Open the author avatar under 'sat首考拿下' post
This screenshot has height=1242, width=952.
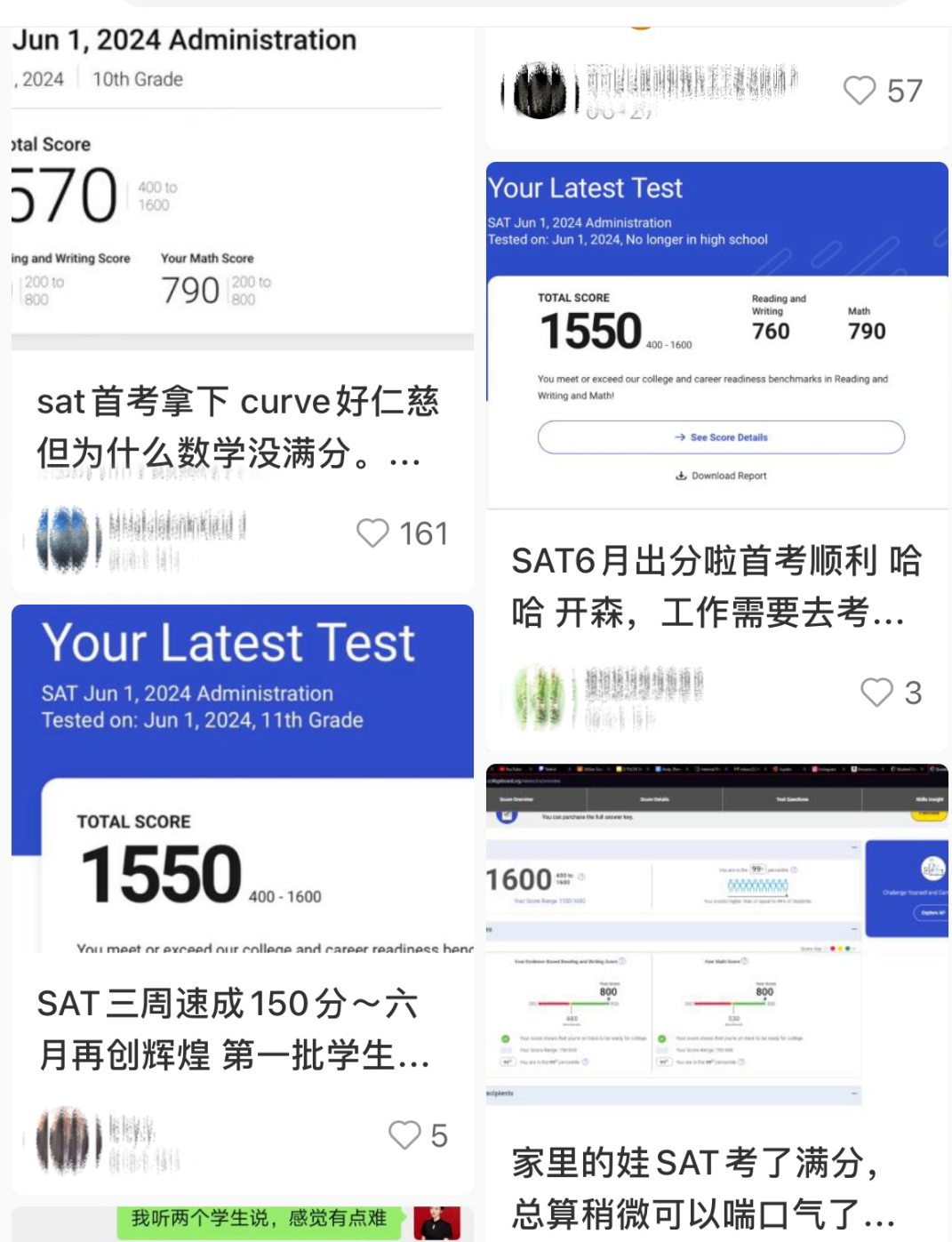tap(63, 539)
